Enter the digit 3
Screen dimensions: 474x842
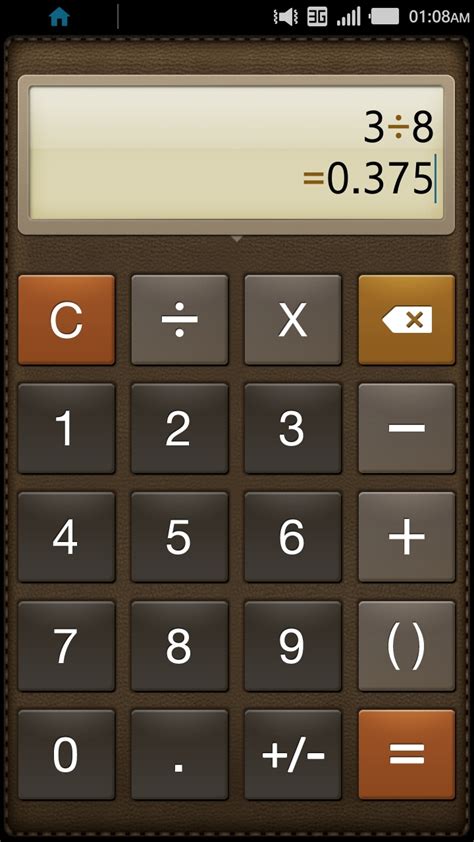pyautogui.click(x=293, y=429)
